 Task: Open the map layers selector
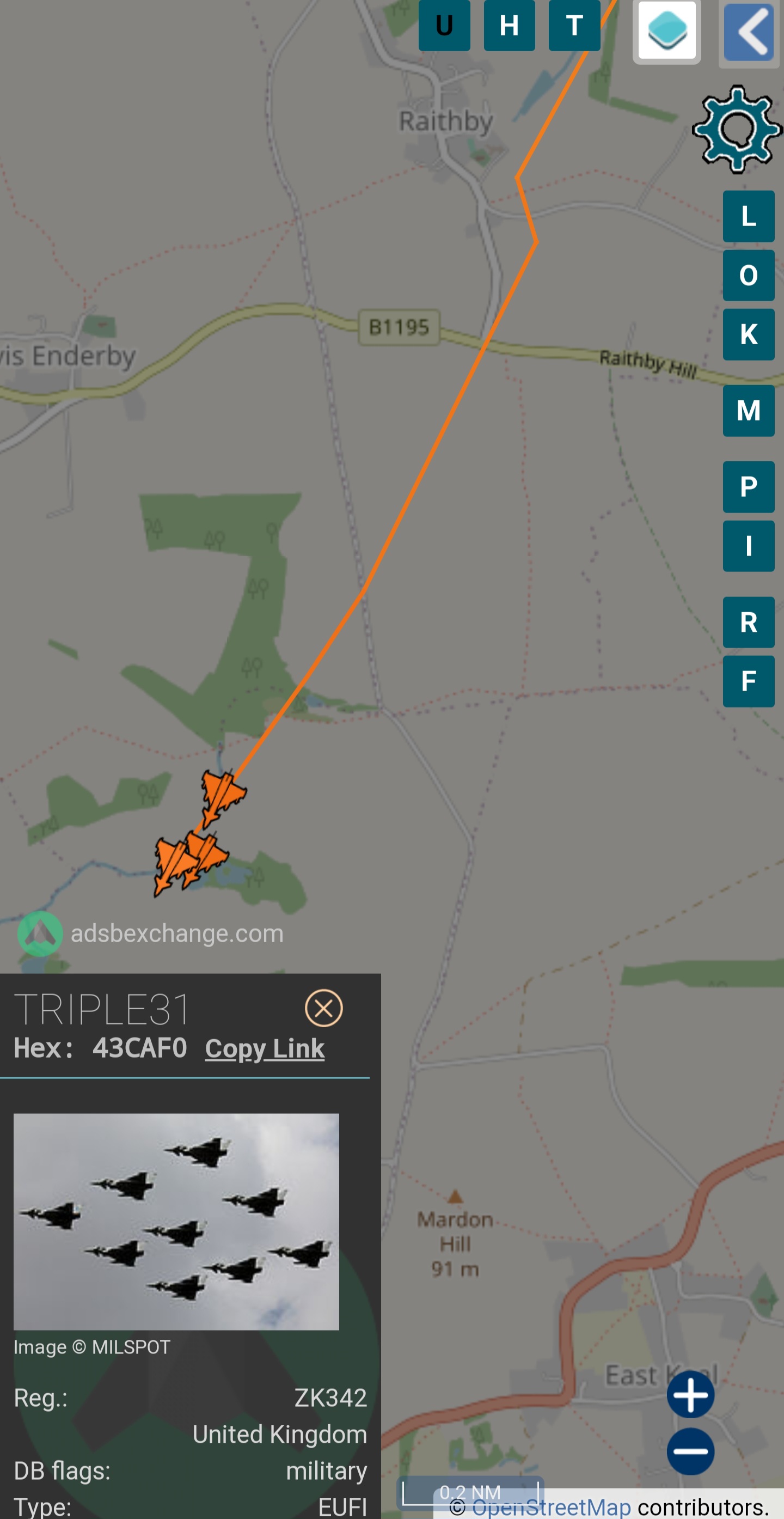tap(667, 30)
